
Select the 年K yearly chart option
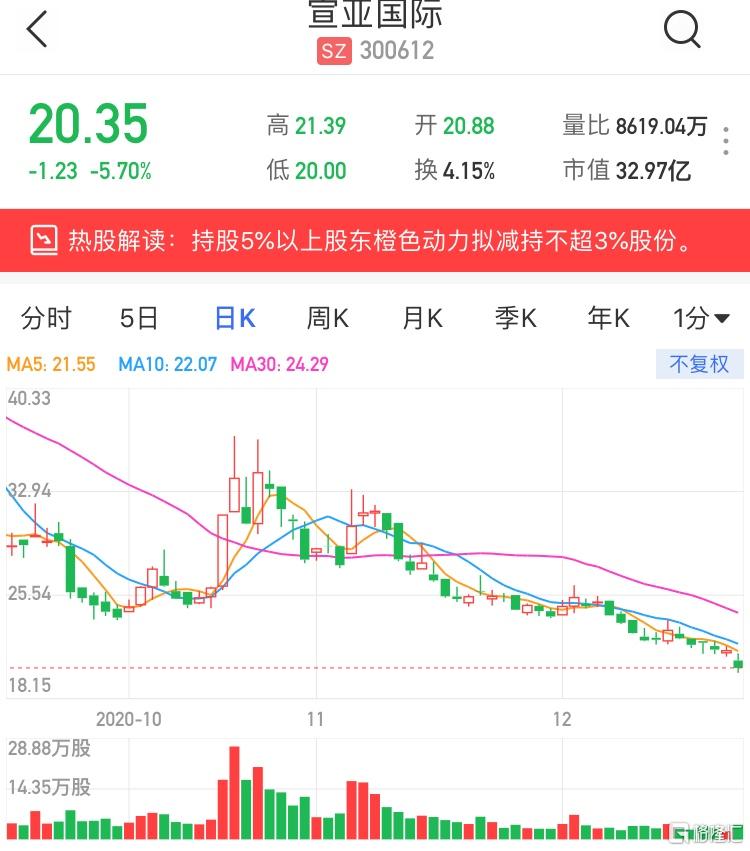click(607, 317)
